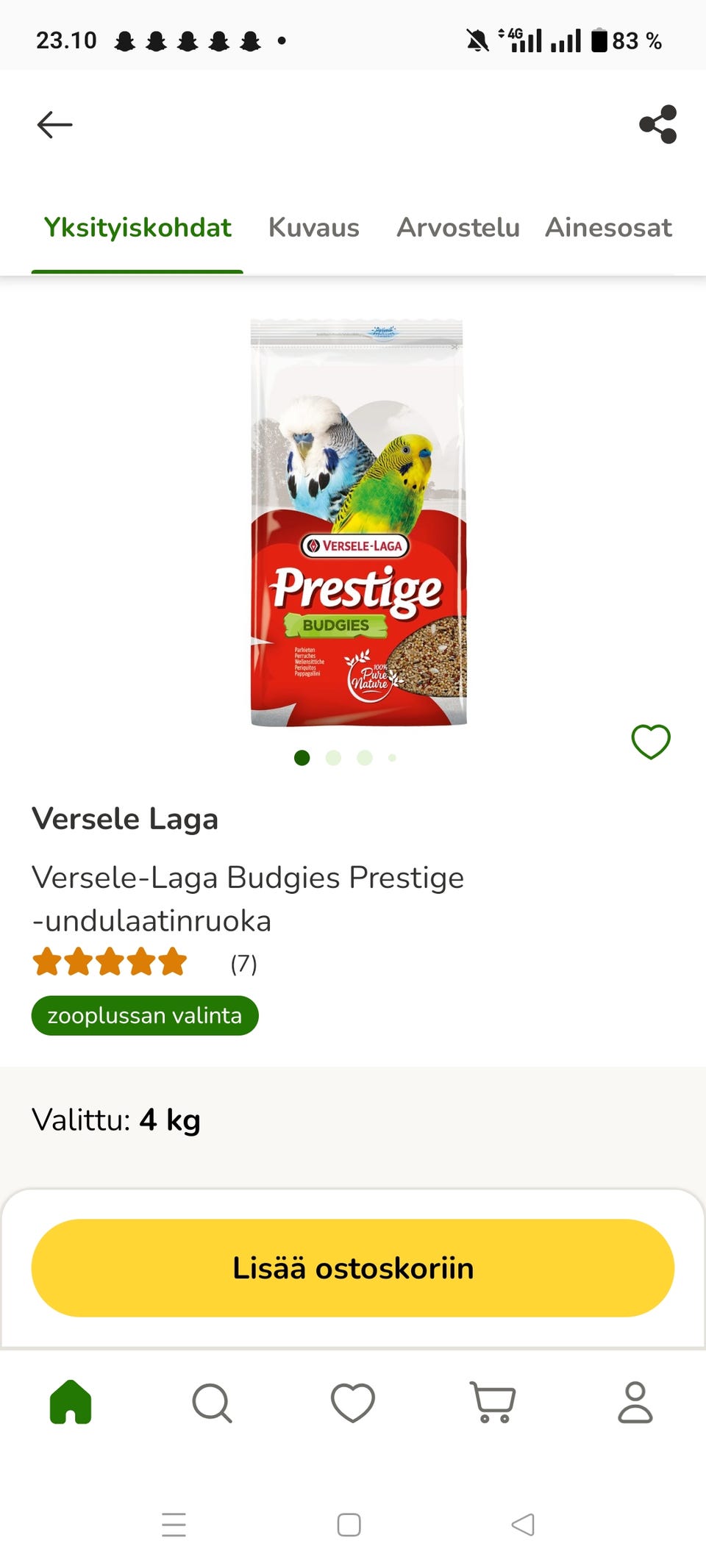The width and height of the screenshot is (706, 1568).
Task: Open the zooplussan valinta badge
Action: pos(144,1015)
